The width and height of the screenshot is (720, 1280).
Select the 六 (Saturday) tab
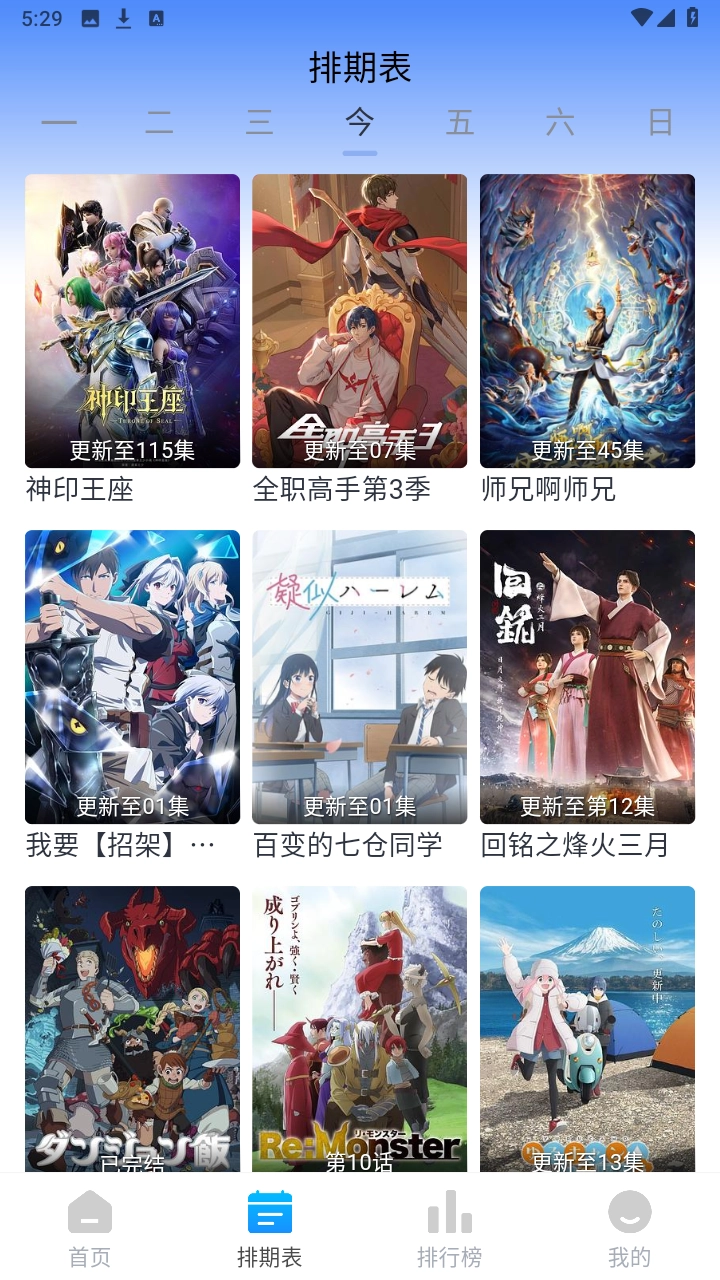tap(560, 123)
